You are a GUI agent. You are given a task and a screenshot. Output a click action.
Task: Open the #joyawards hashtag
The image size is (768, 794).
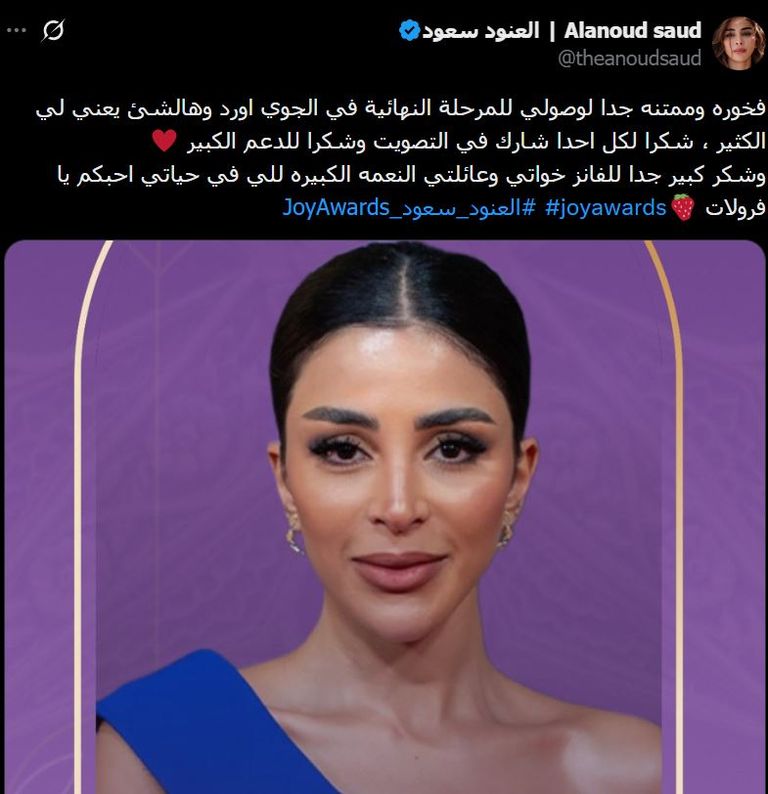pos(607,207)
